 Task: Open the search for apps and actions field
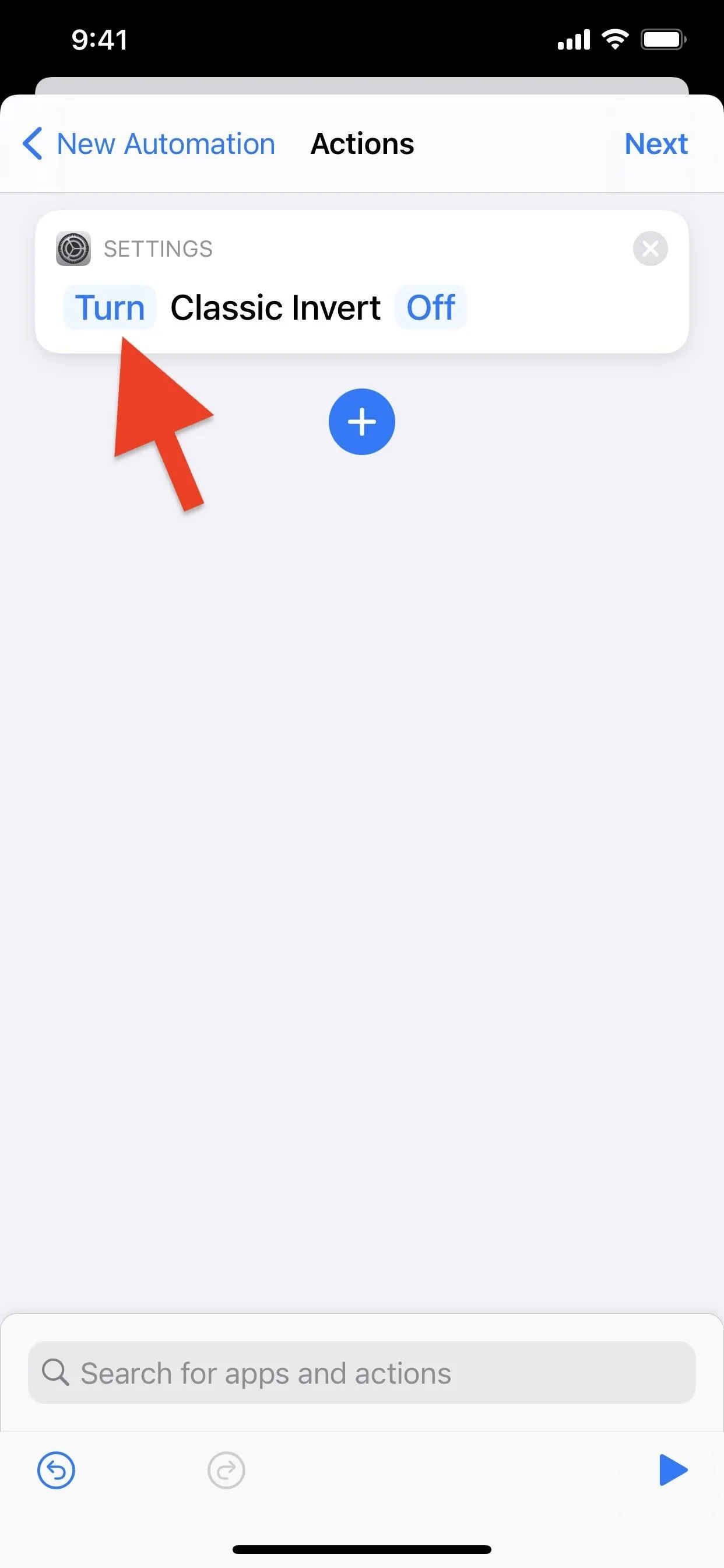click(362, 1373)
